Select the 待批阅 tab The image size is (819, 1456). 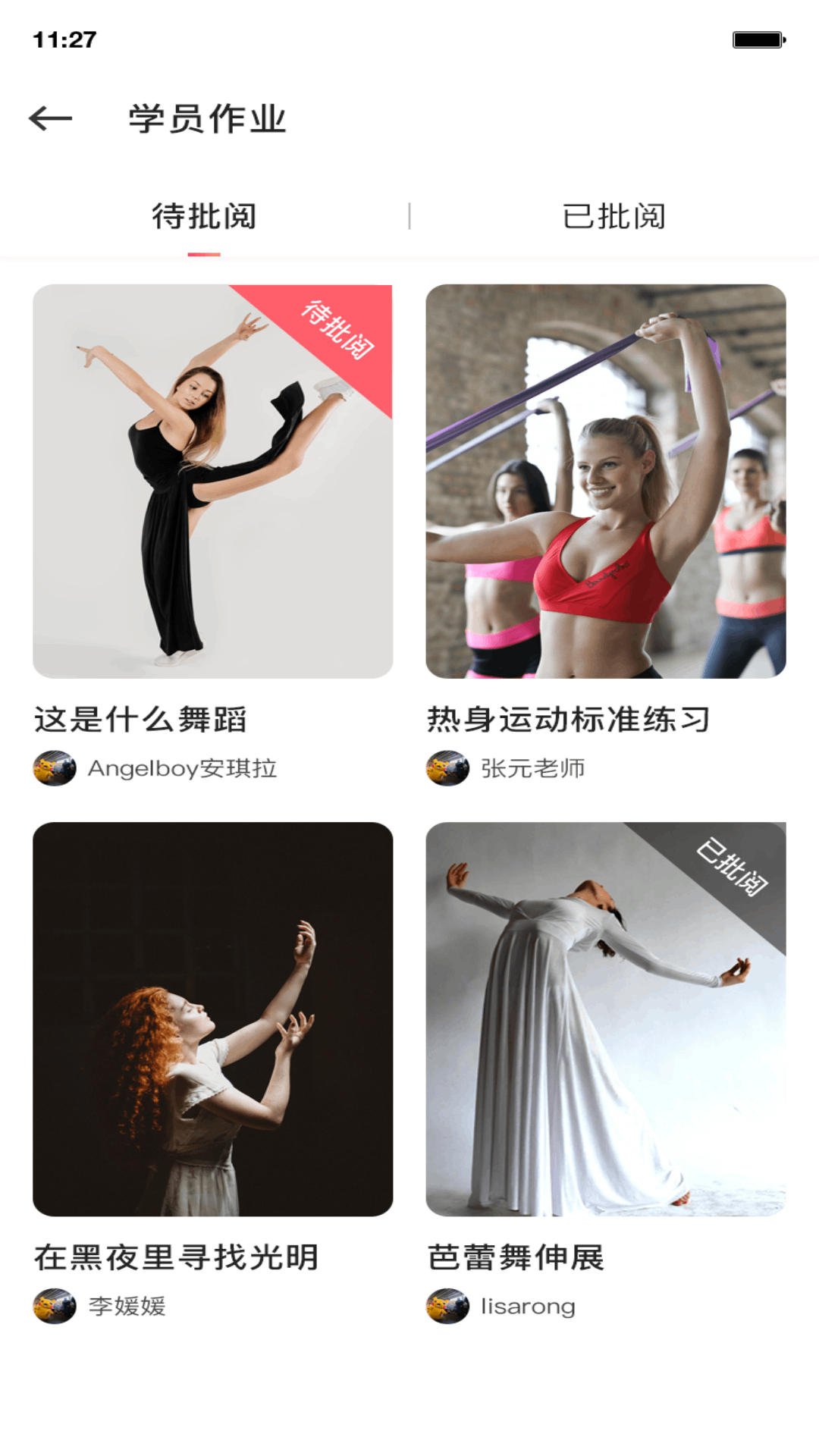(x=204, y=217)
